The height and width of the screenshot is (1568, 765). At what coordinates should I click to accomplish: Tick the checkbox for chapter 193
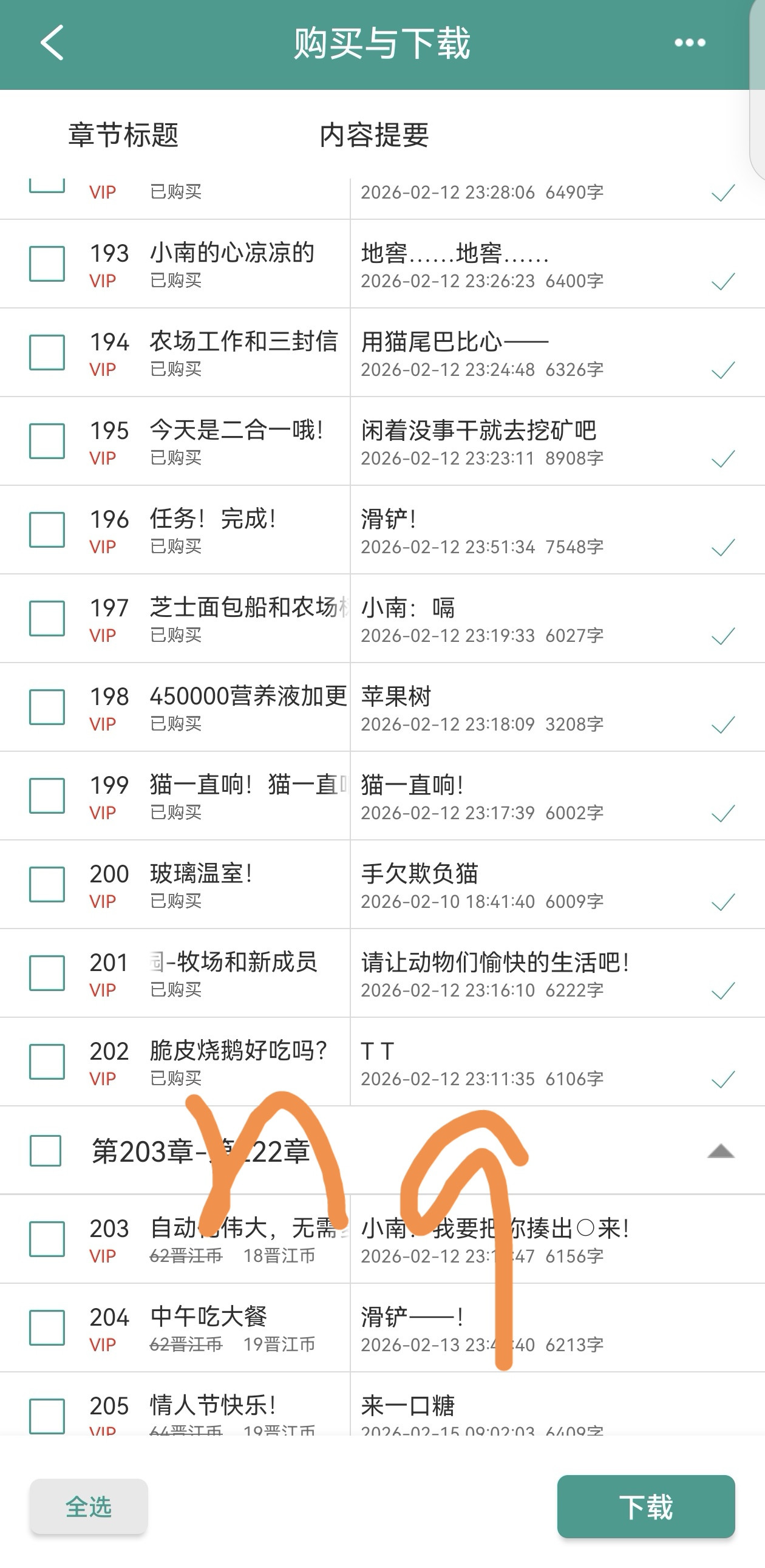click(47, 264)
